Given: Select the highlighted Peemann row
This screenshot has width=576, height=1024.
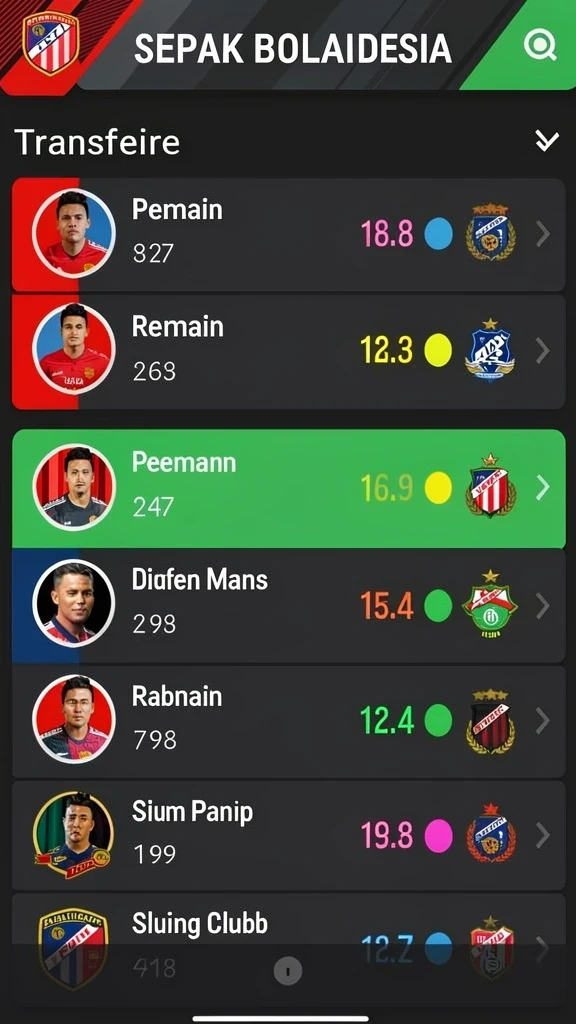Looking at the screenshot, I should (x=289, y=488).
